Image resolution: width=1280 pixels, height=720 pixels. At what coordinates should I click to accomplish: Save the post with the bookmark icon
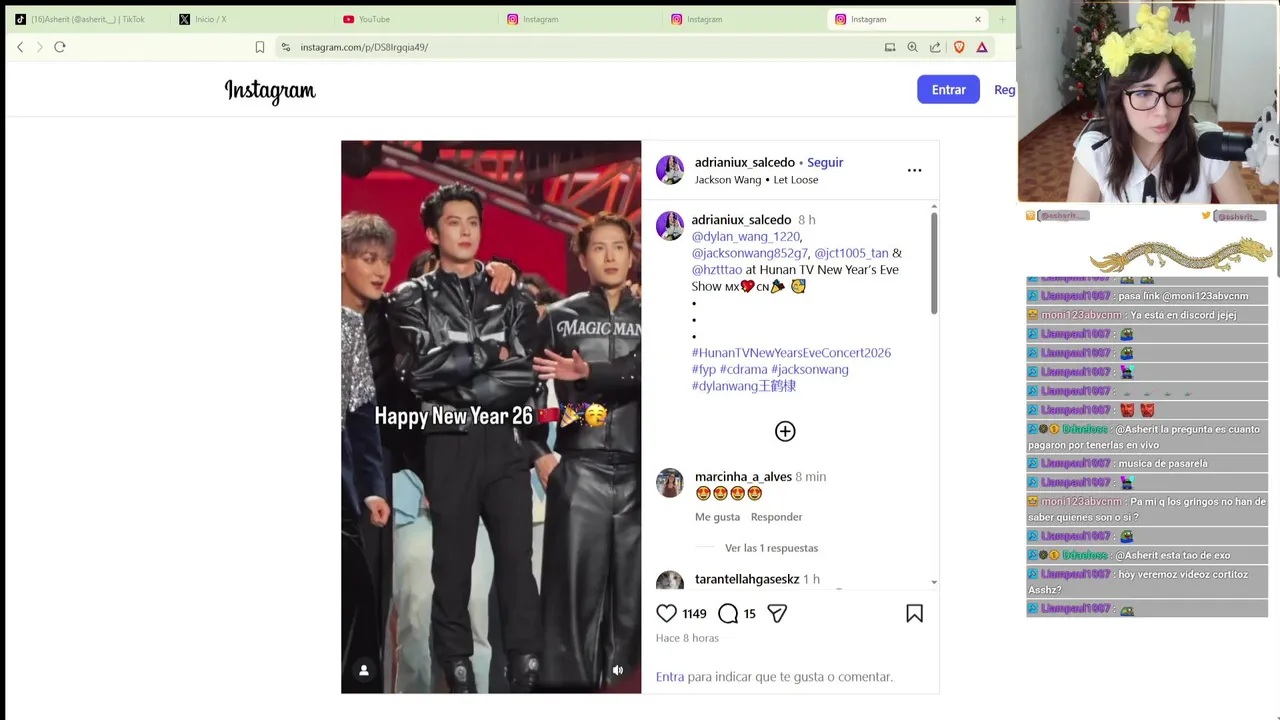914,613
